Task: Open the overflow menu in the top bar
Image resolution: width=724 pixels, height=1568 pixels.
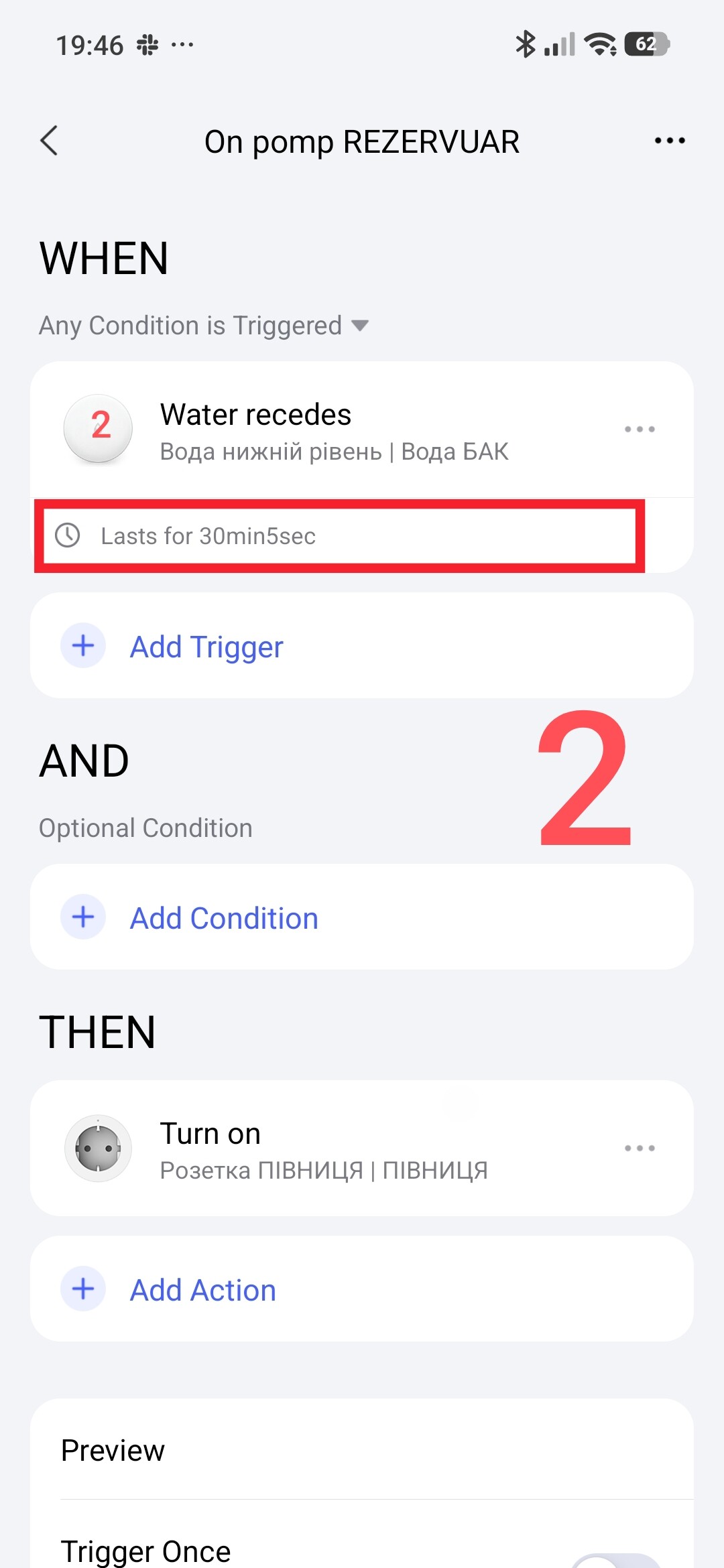Action: click(670, 141)
